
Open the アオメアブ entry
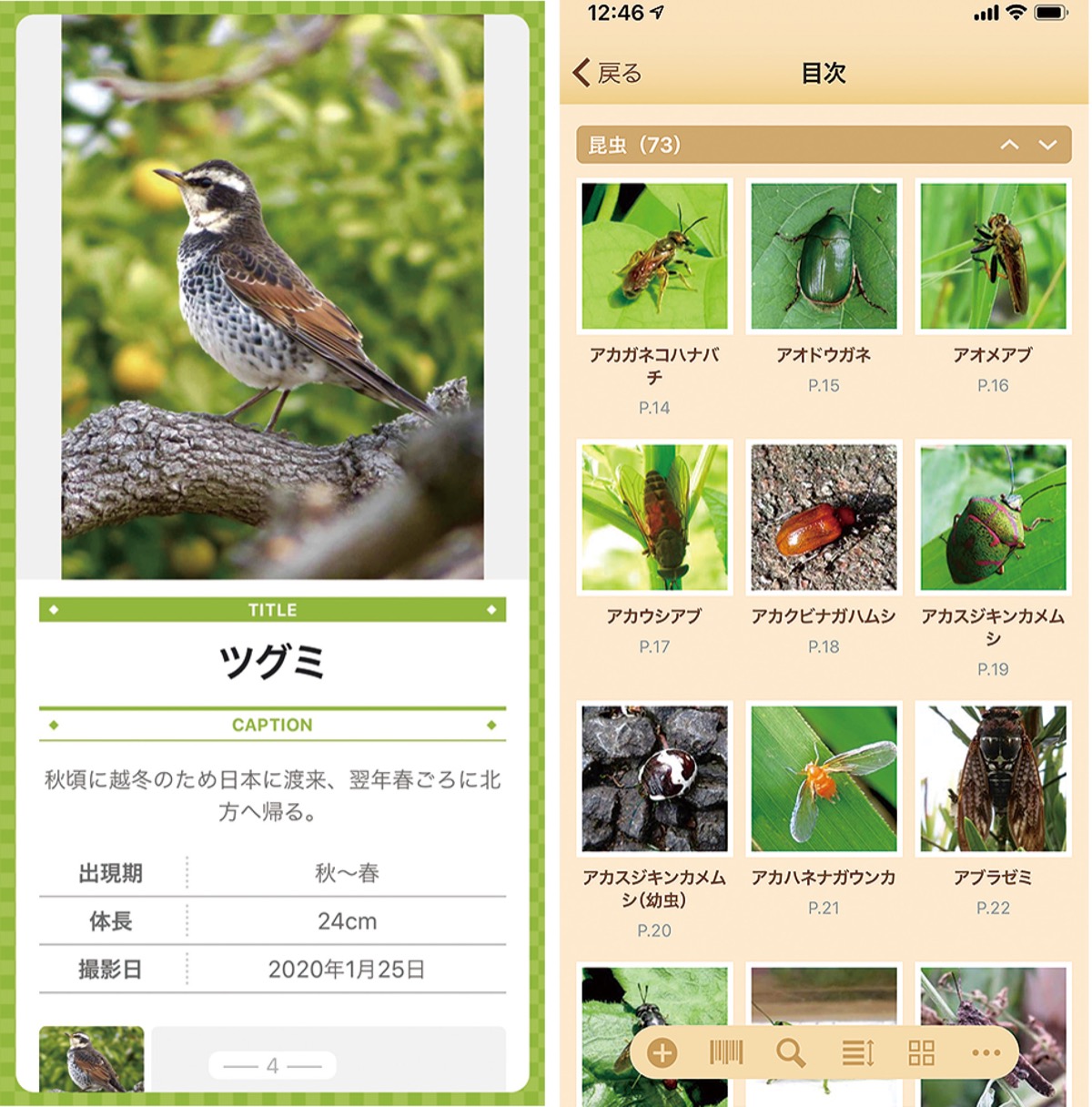[993, 257]
